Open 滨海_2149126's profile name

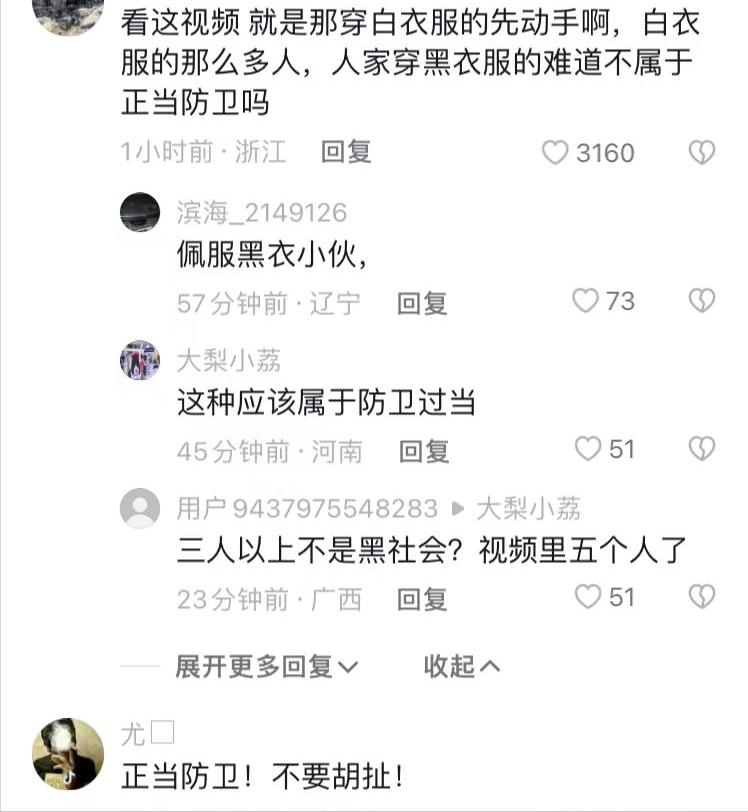[x=261, y=210]
